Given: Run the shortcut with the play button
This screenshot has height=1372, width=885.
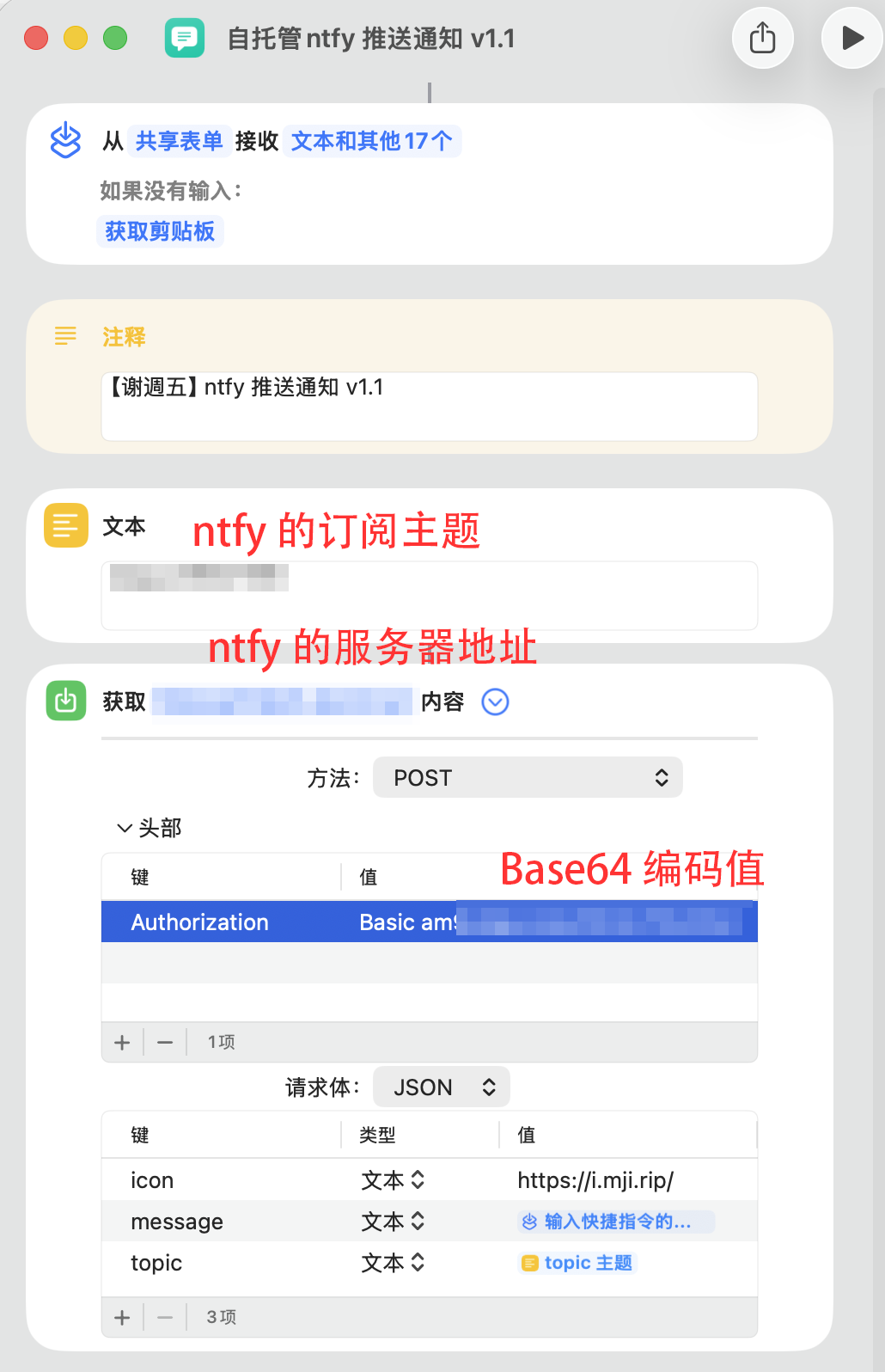Looking at the screenshot, I should click(851, 38).
